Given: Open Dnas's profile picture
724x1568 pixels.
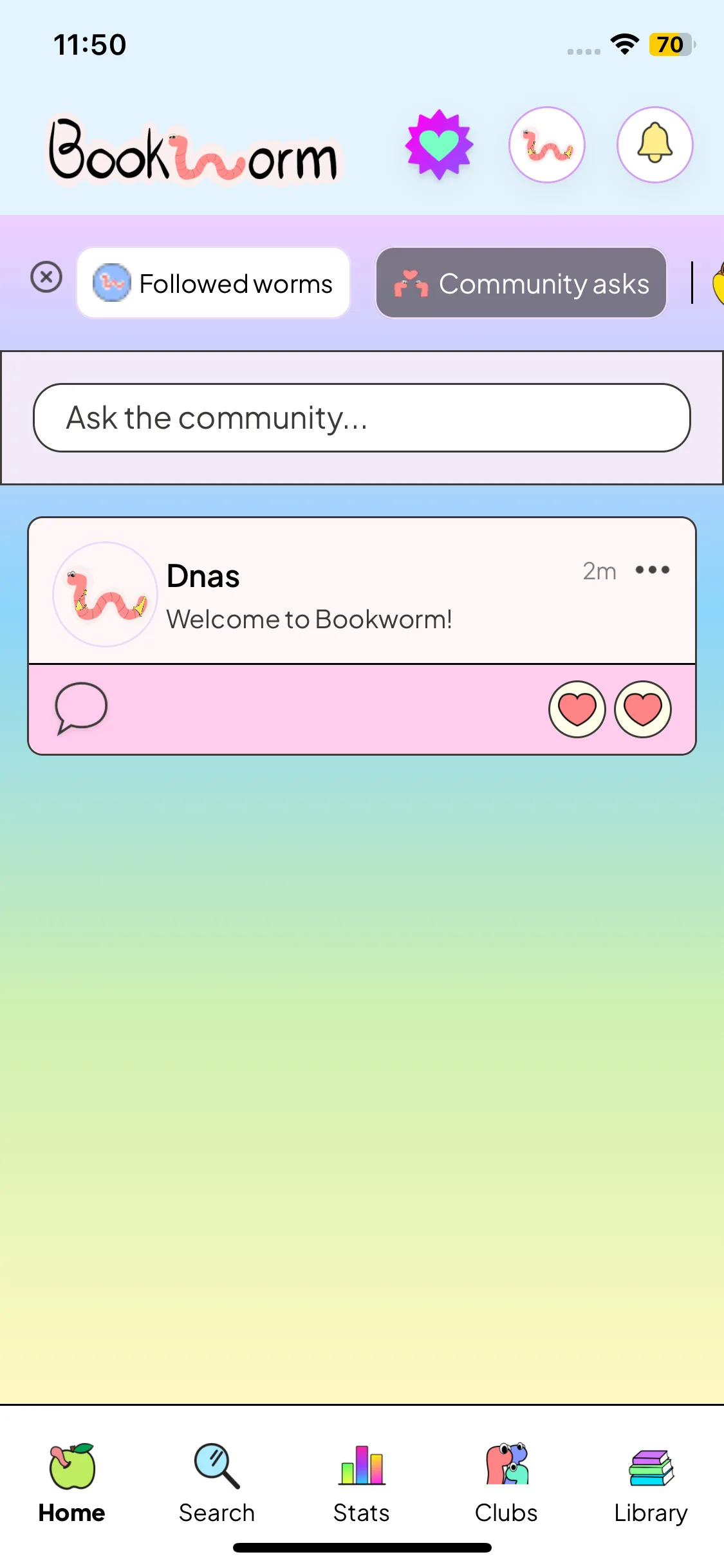Looking at the screenshot, I should click(x=106, y=594).
